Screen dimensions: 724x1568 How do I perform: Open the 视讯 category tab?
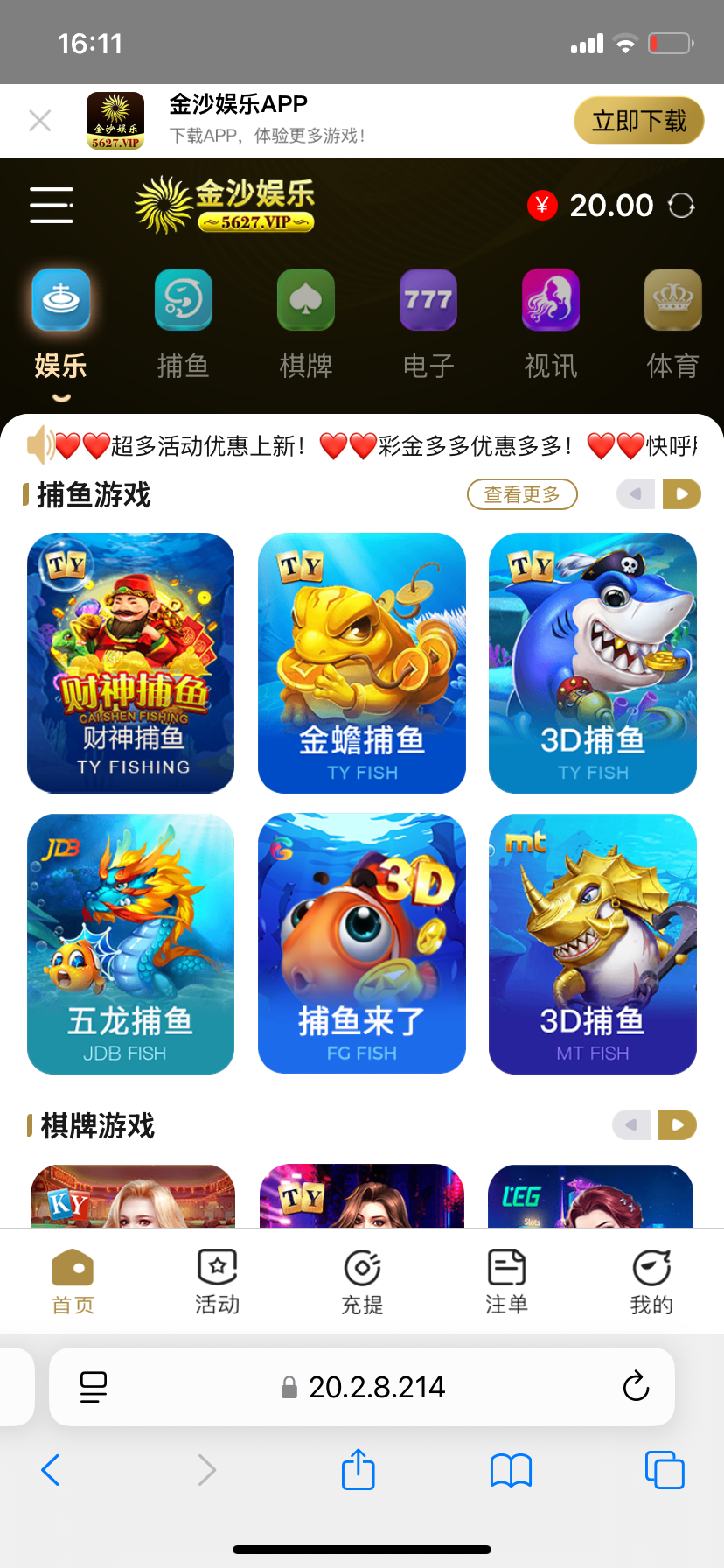click(x=550, y=324)
